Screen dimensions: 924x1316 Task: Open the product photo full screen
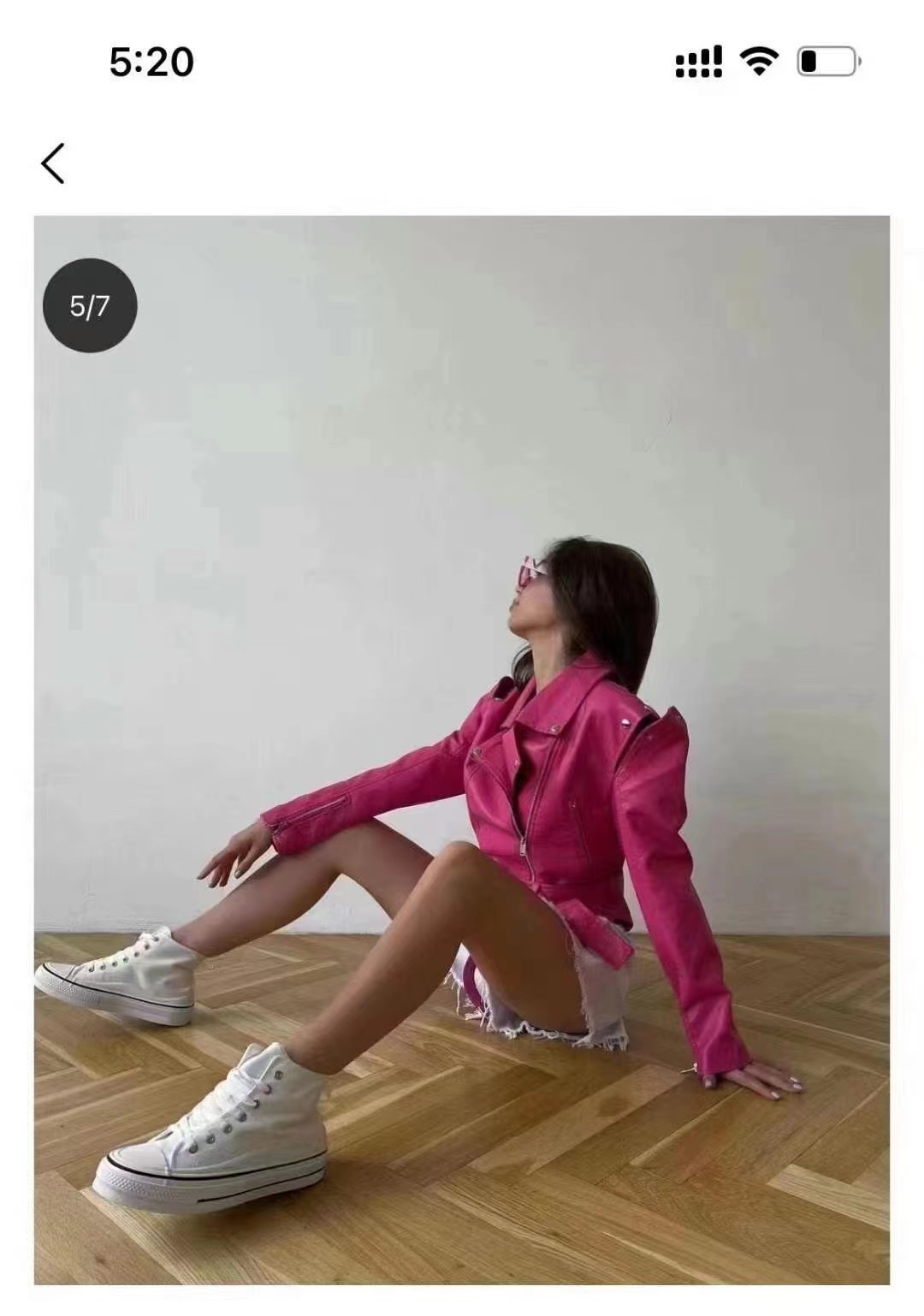point(462,749)
